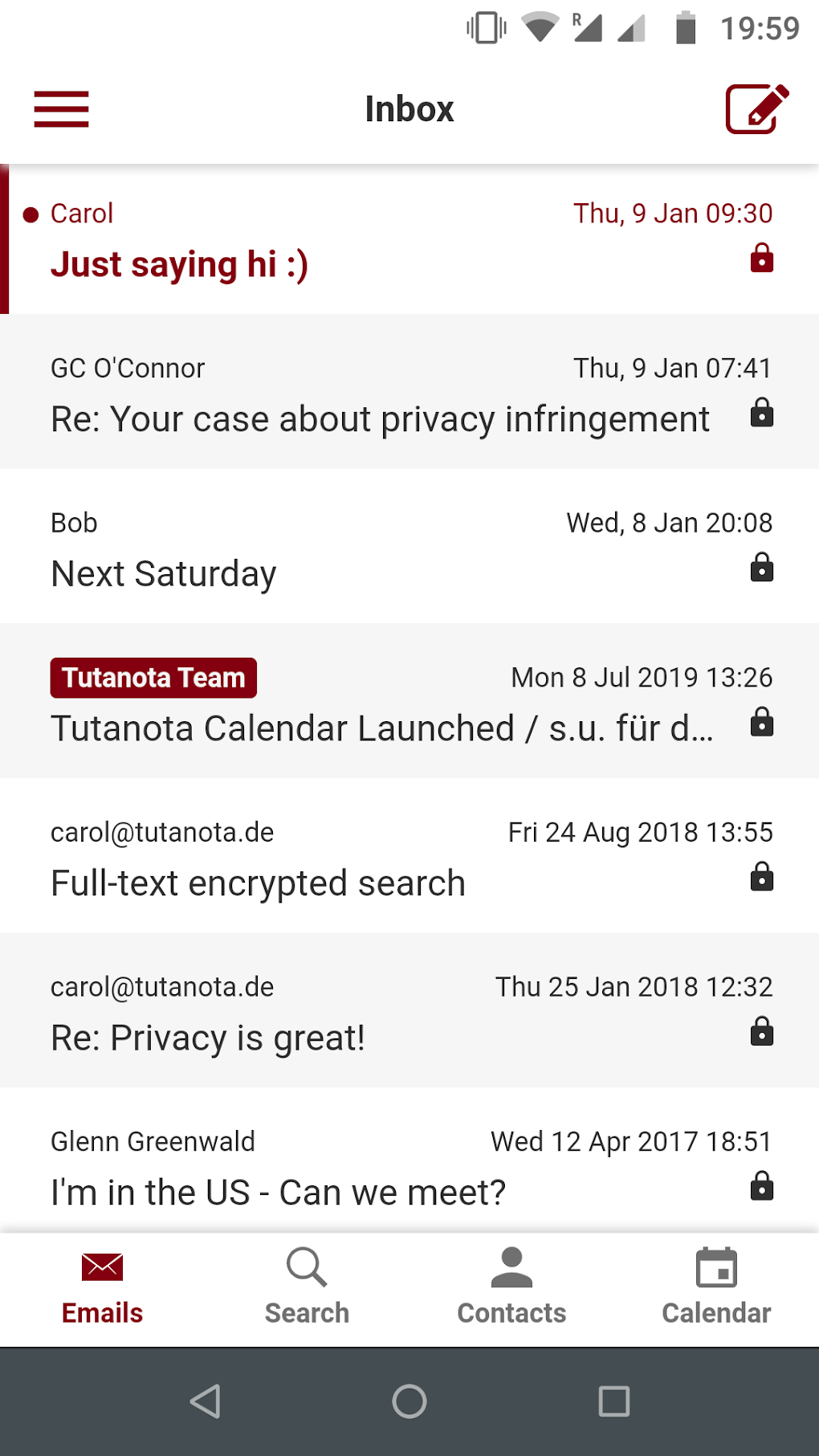The height and width of the screenshot is (1456, 819).
Task: Click the Emails envelope icon
Action: 102,1267
